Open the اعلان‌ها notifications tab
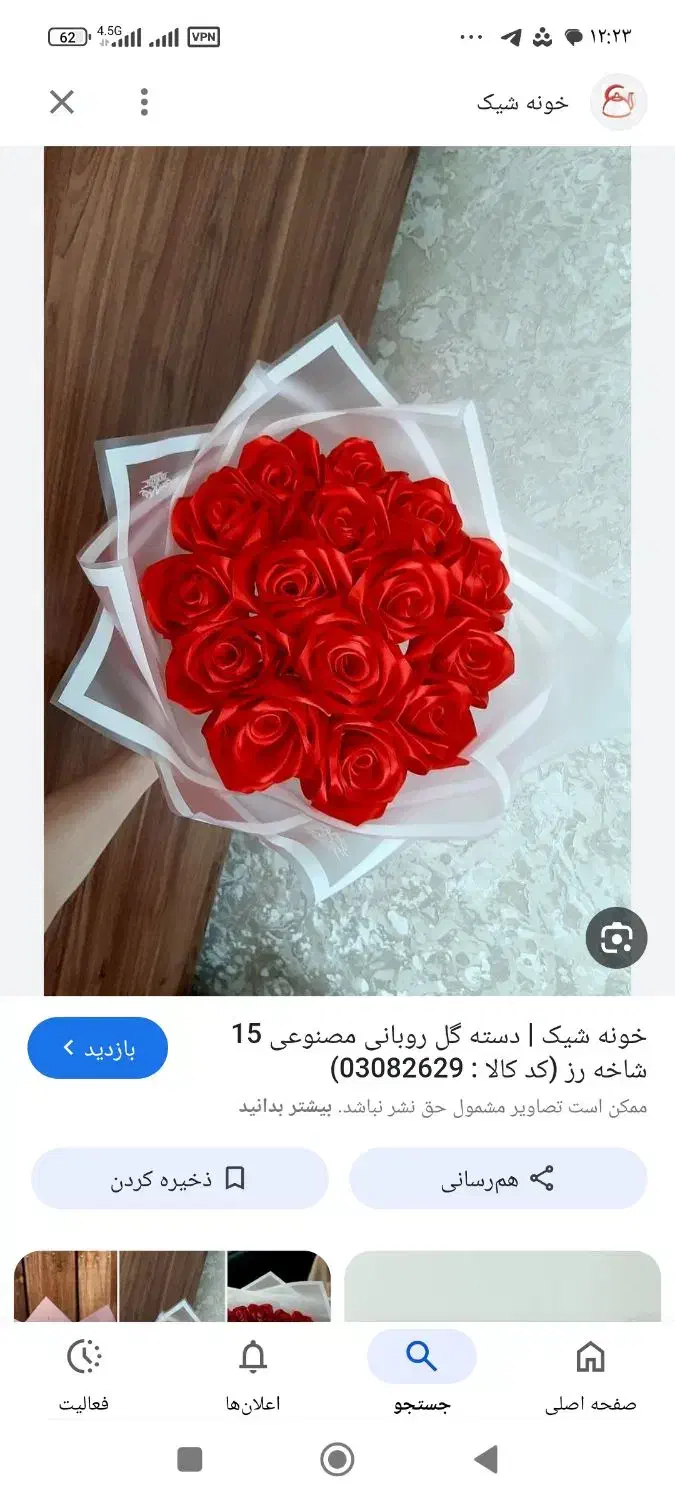The height and width of the screenshot is (1500, 675). (x=253, y=1376)
